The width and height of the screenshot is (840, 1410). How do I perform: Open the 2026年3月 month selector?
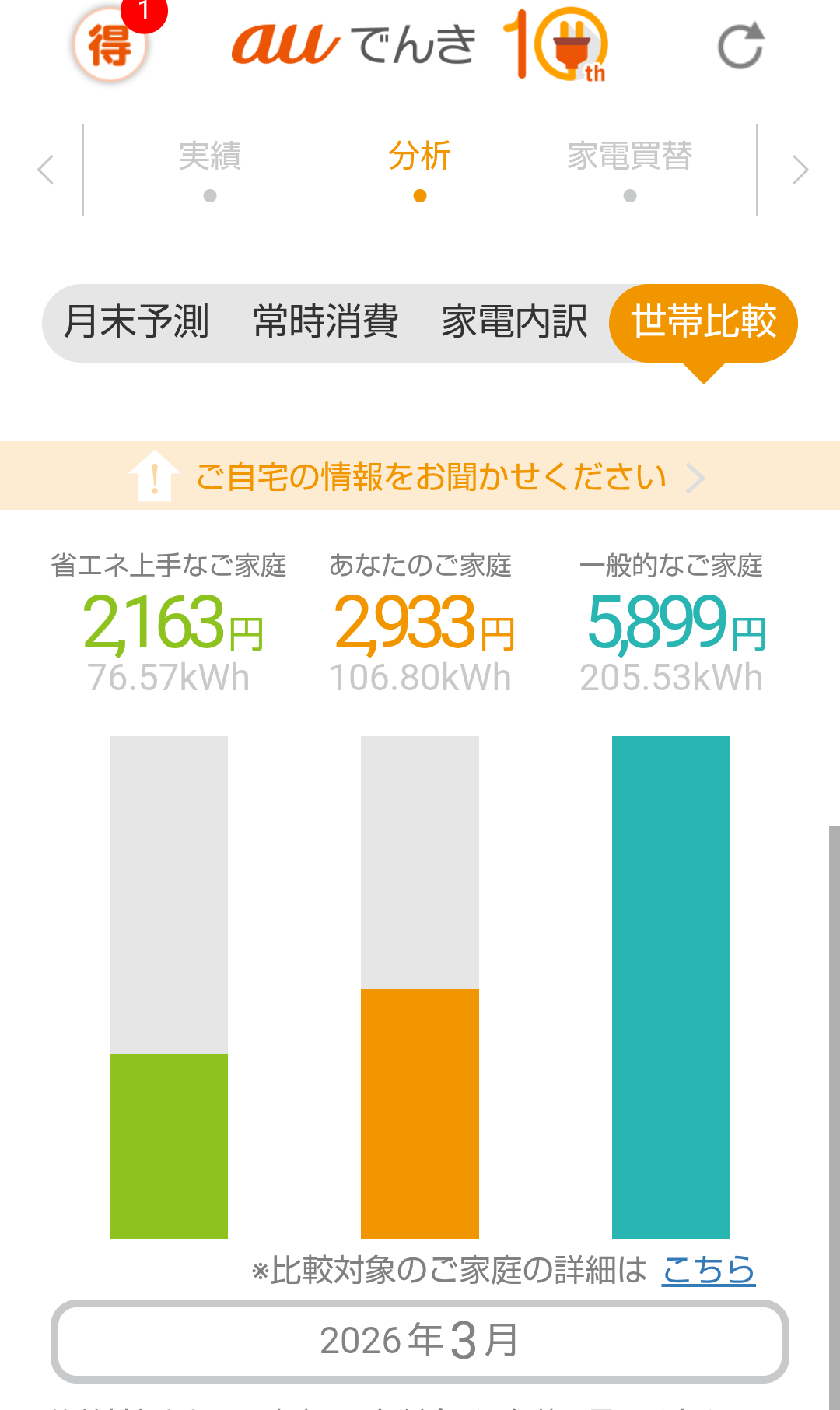[420, 1341]
